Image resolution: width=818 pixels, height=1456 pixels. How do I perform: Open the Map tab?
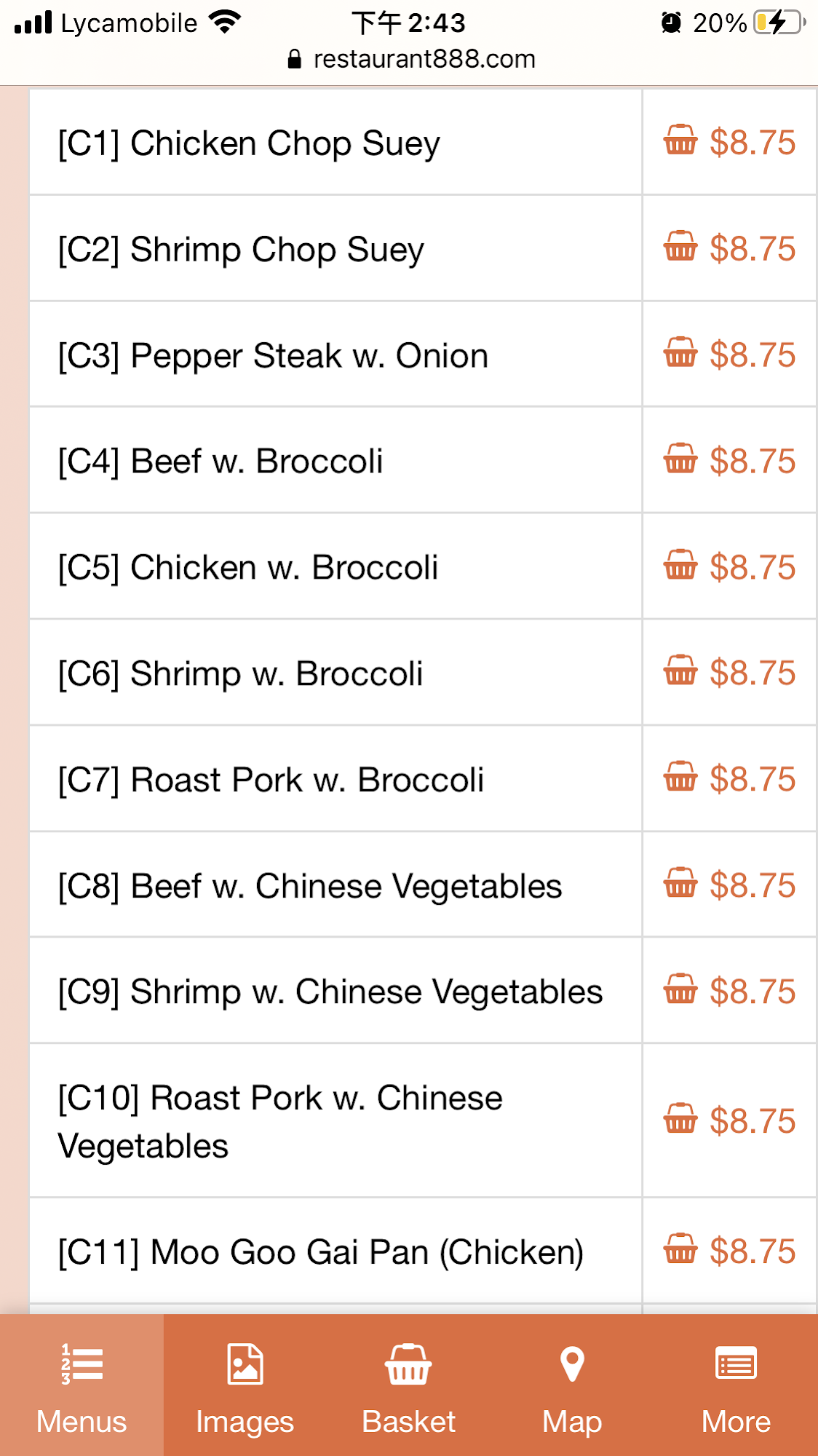pos(573,1387)
